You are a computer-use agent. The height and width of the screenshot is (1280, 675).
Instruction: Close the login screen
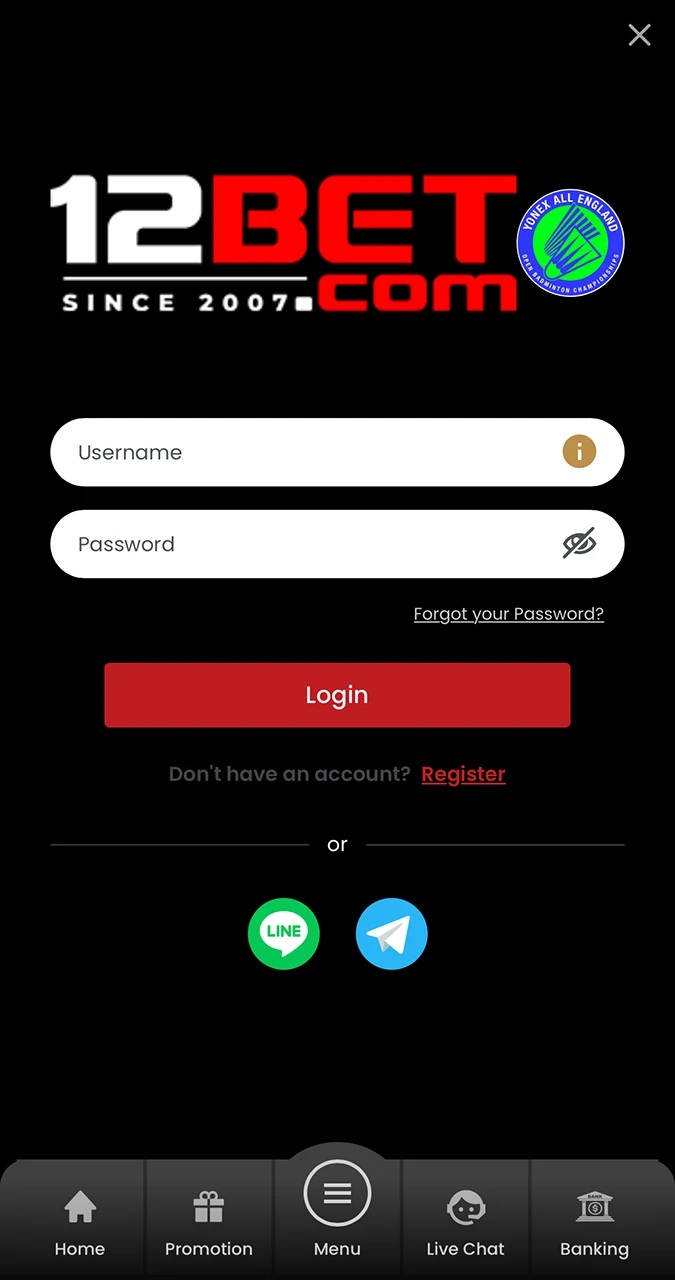pyautogui.click(x=639, y=35)
